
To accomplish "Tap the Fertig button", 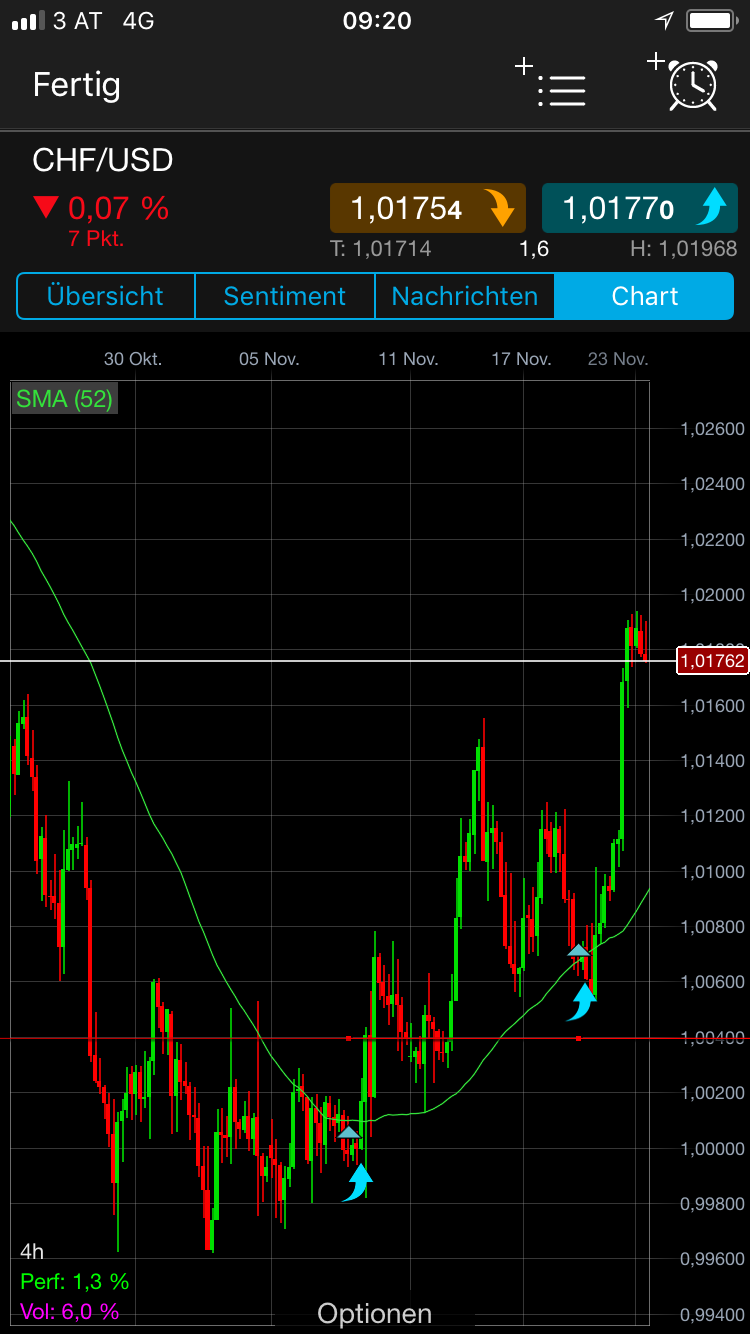I will (76, 86).
